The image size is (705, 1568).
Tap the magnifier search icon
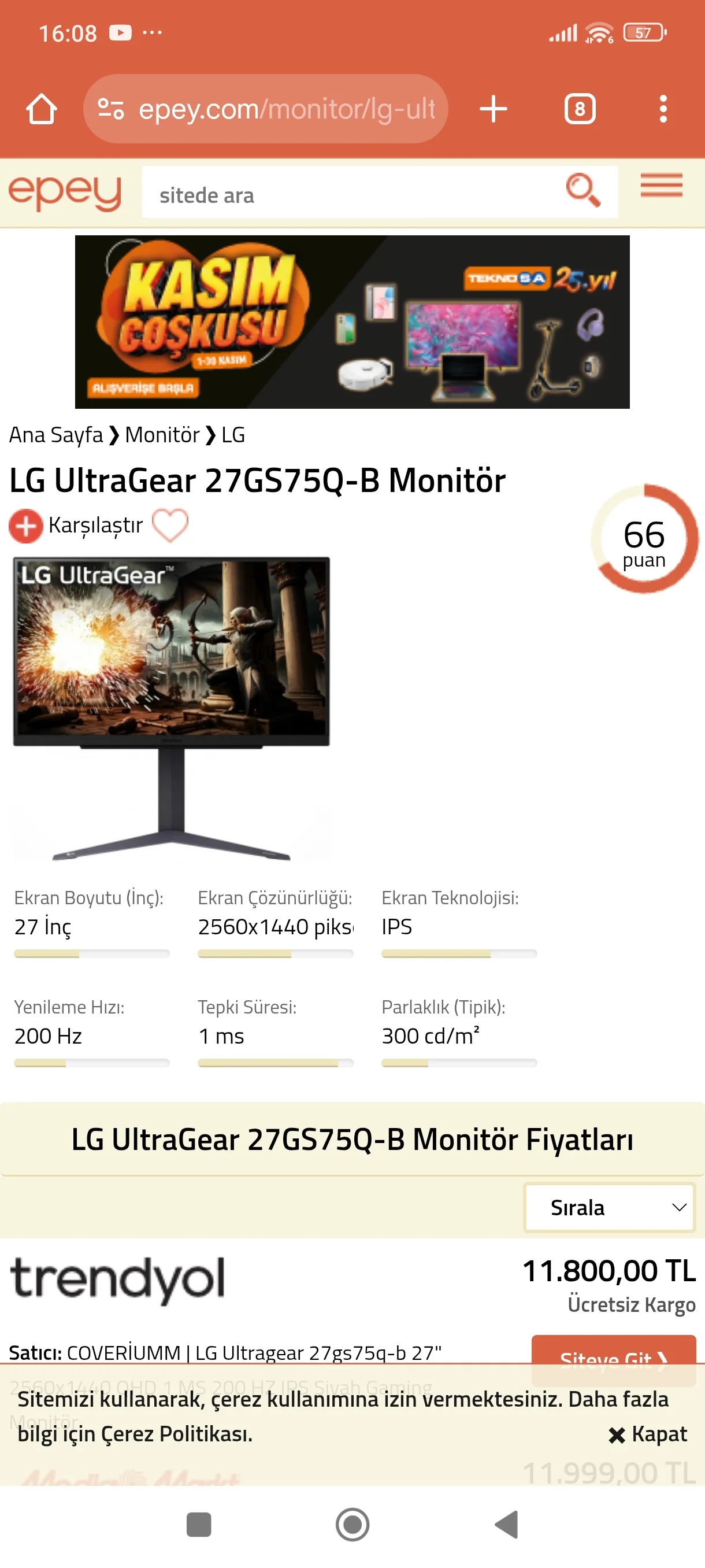point(582,190)
